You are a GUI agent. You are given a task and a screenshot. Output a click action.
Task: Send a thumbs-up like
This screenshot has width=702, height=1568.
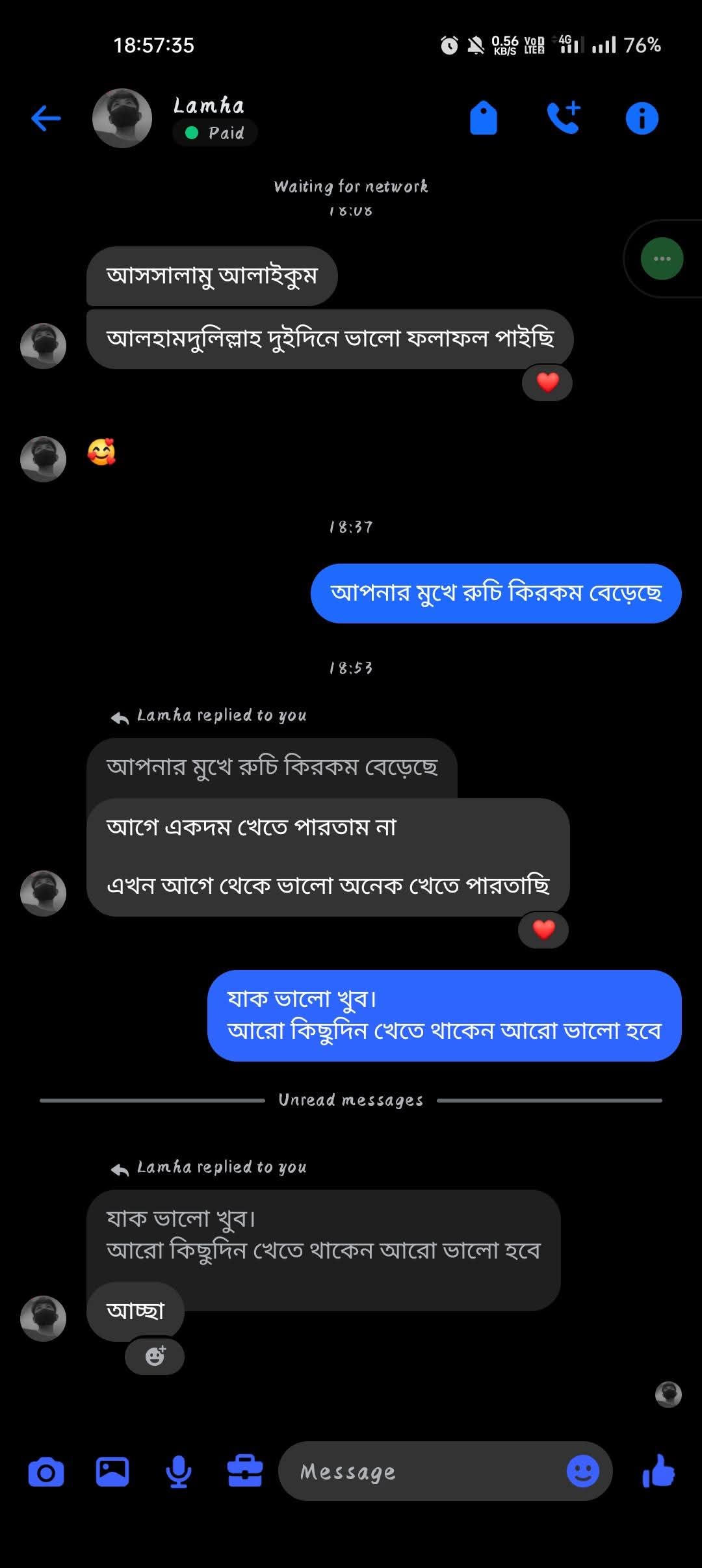[x=658, y=1472]
